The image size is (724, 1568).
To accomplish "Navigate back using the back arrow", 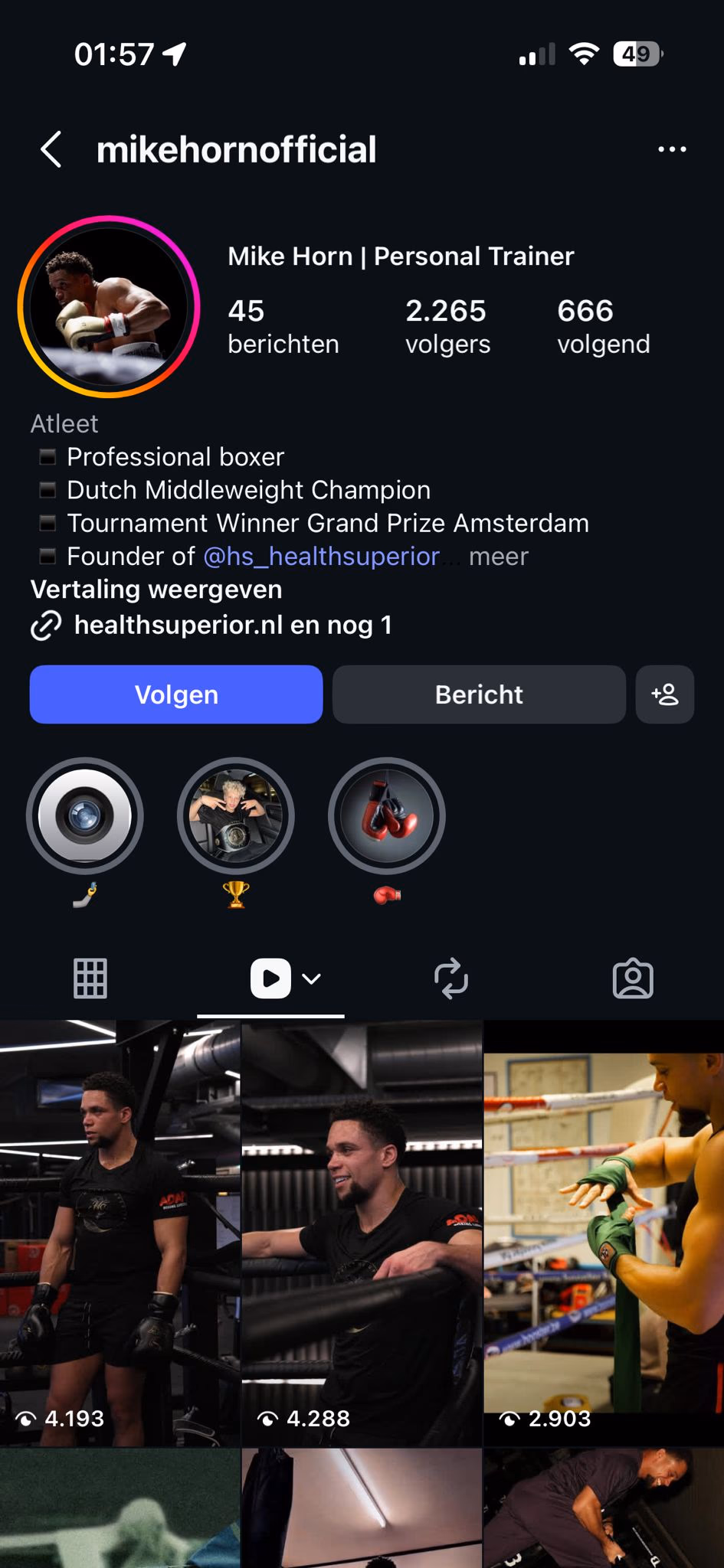I will 51,149.
